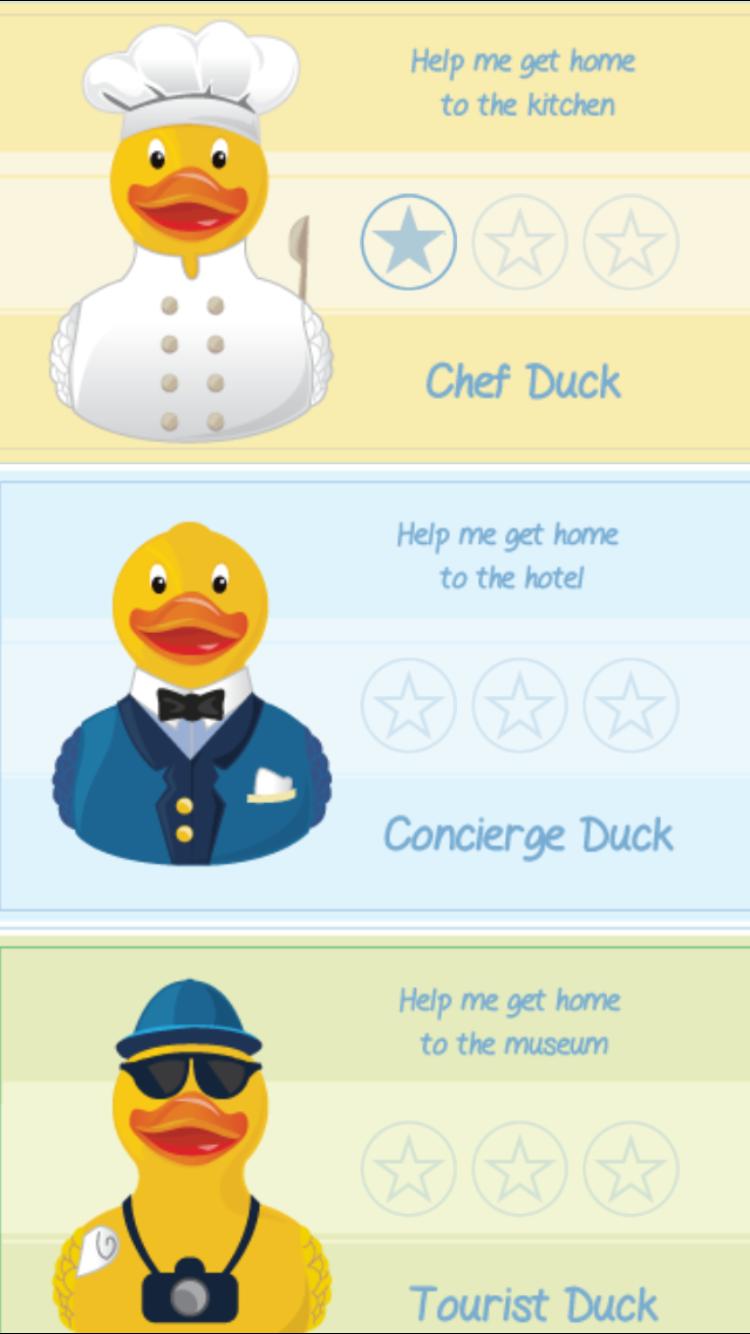This screenshot has height=1334, width=750.
Task: Click the third star for Chef Duck
Action: coord(628,243)
